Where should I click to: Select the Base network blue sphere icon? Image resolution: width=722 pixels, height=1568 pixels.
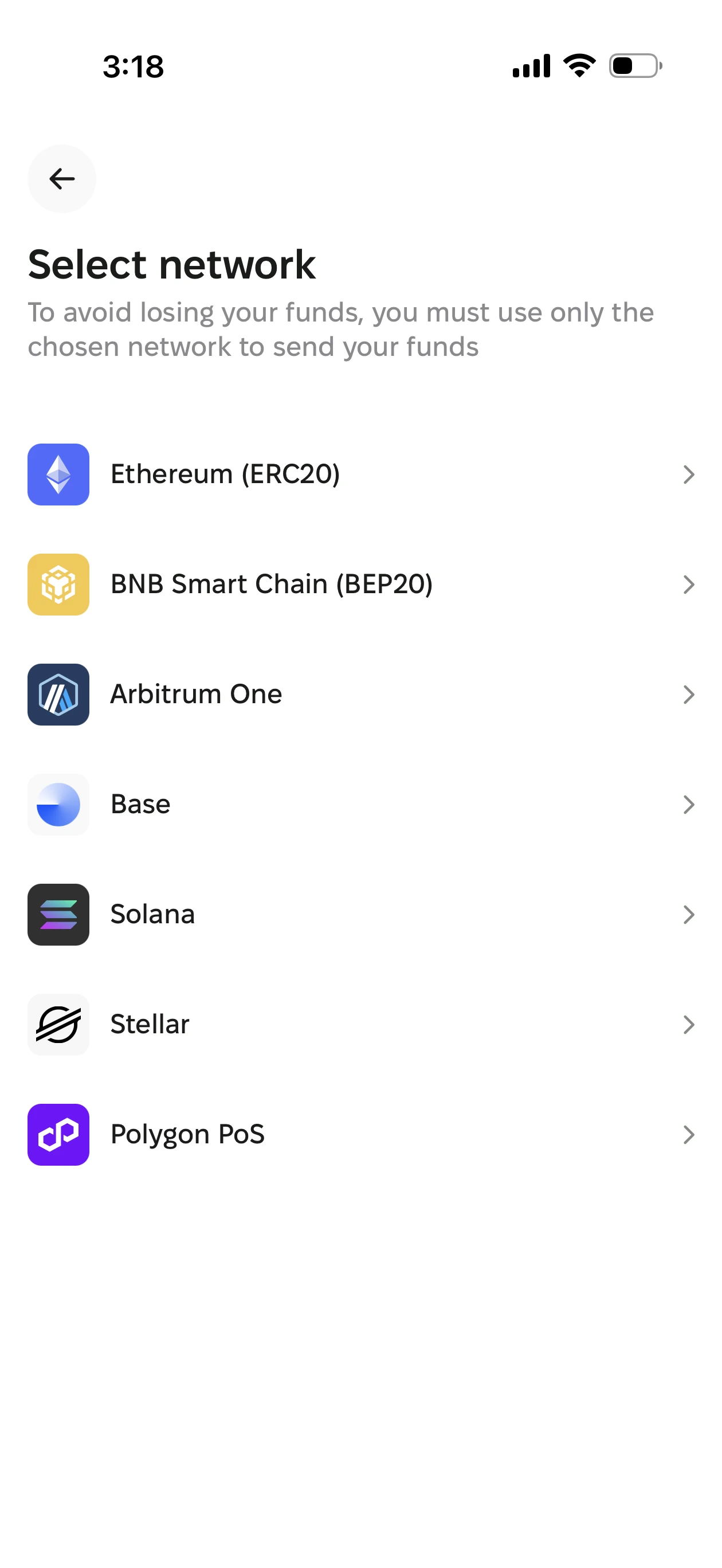tap(58, 805)
